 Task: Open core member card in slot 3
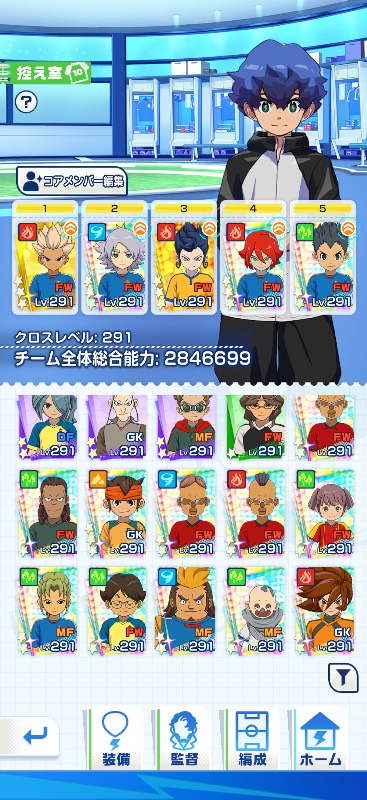184,258
